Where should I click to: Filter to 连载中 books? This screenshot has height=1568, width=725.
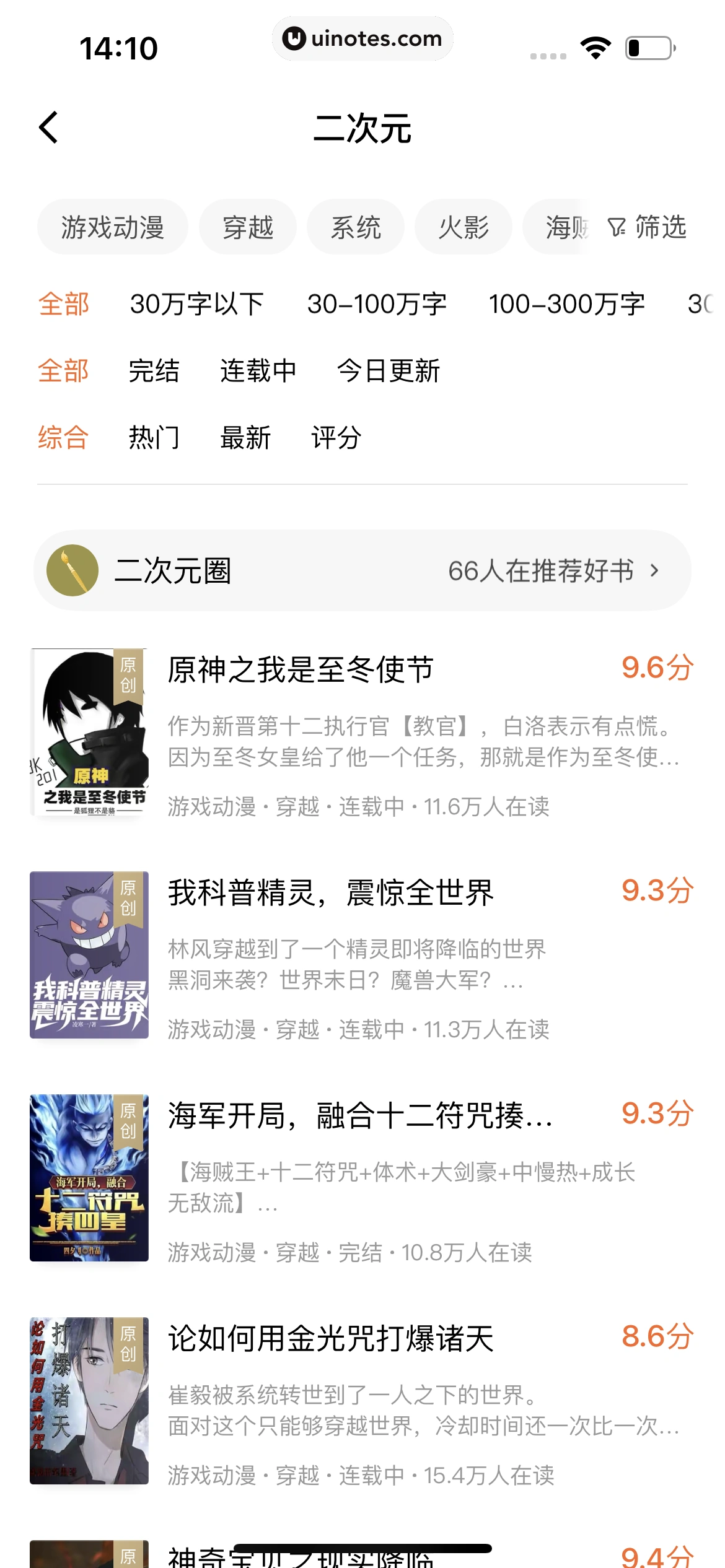click(258, 371)
